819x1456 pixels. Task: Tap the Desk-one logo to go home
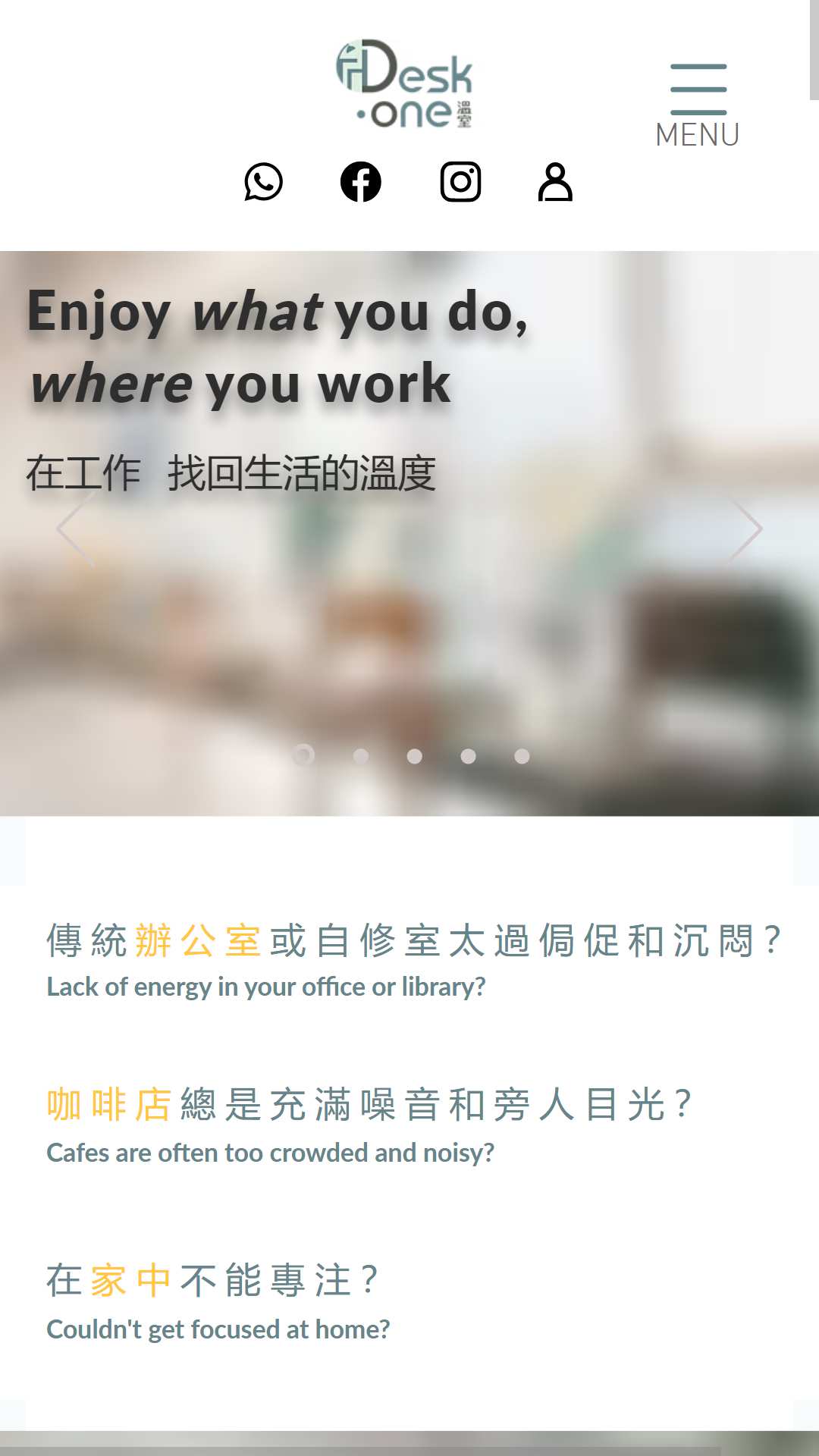tap(404, 83)
